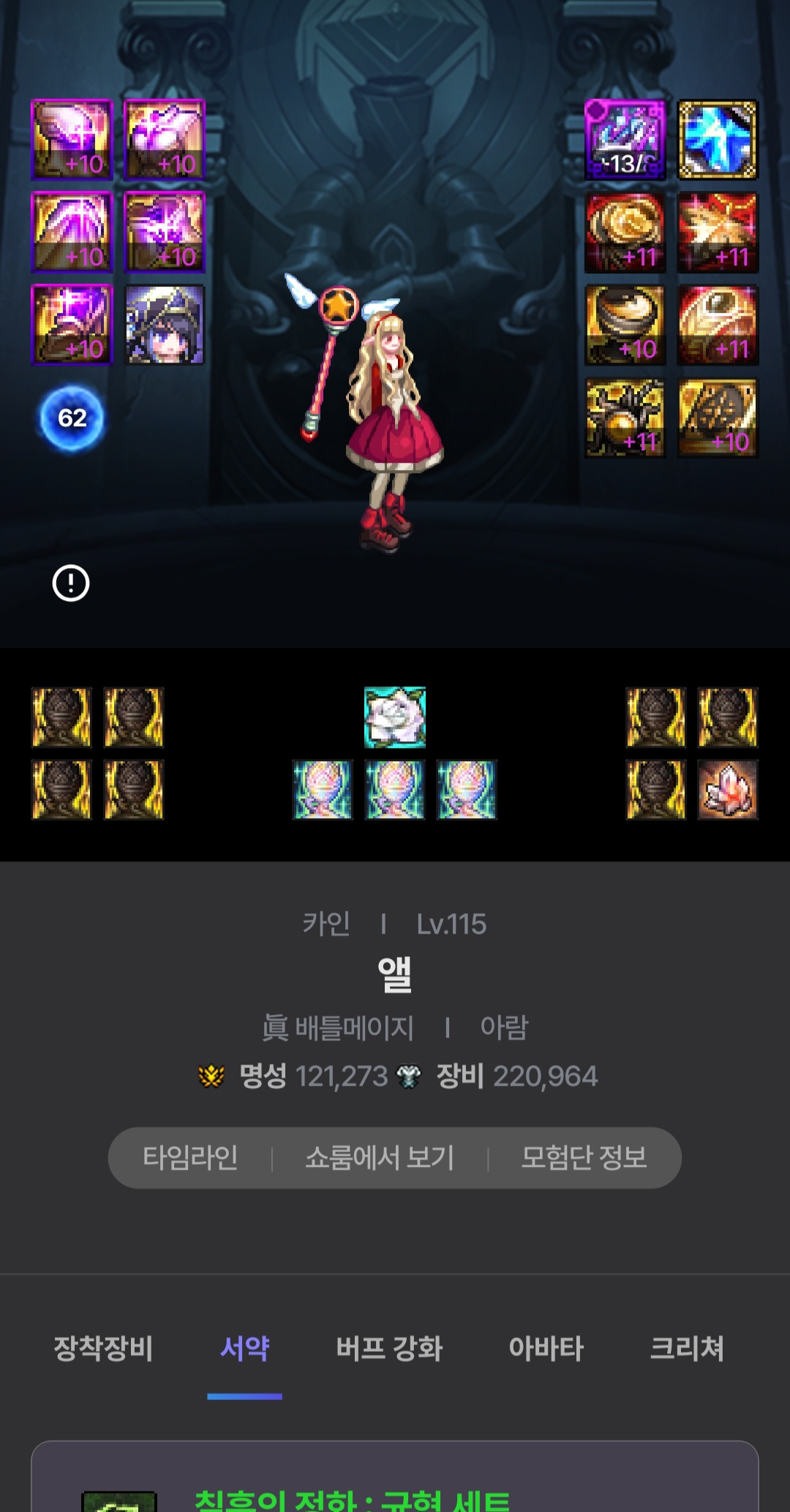Tap the creature portrait icon
790x1512 pixels.
pyautogui.click(x=165, y=325)
